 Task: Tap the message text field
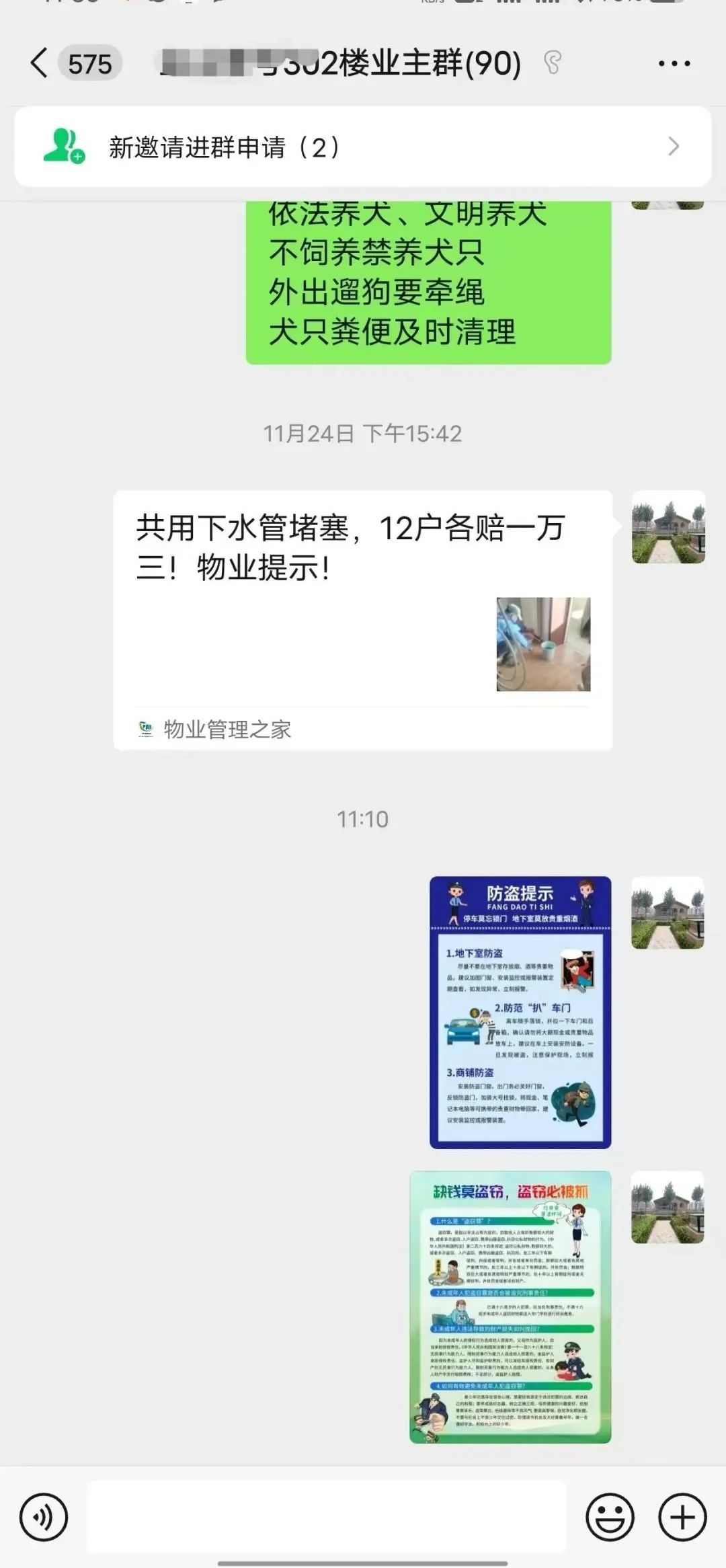tap(327, 1518)
